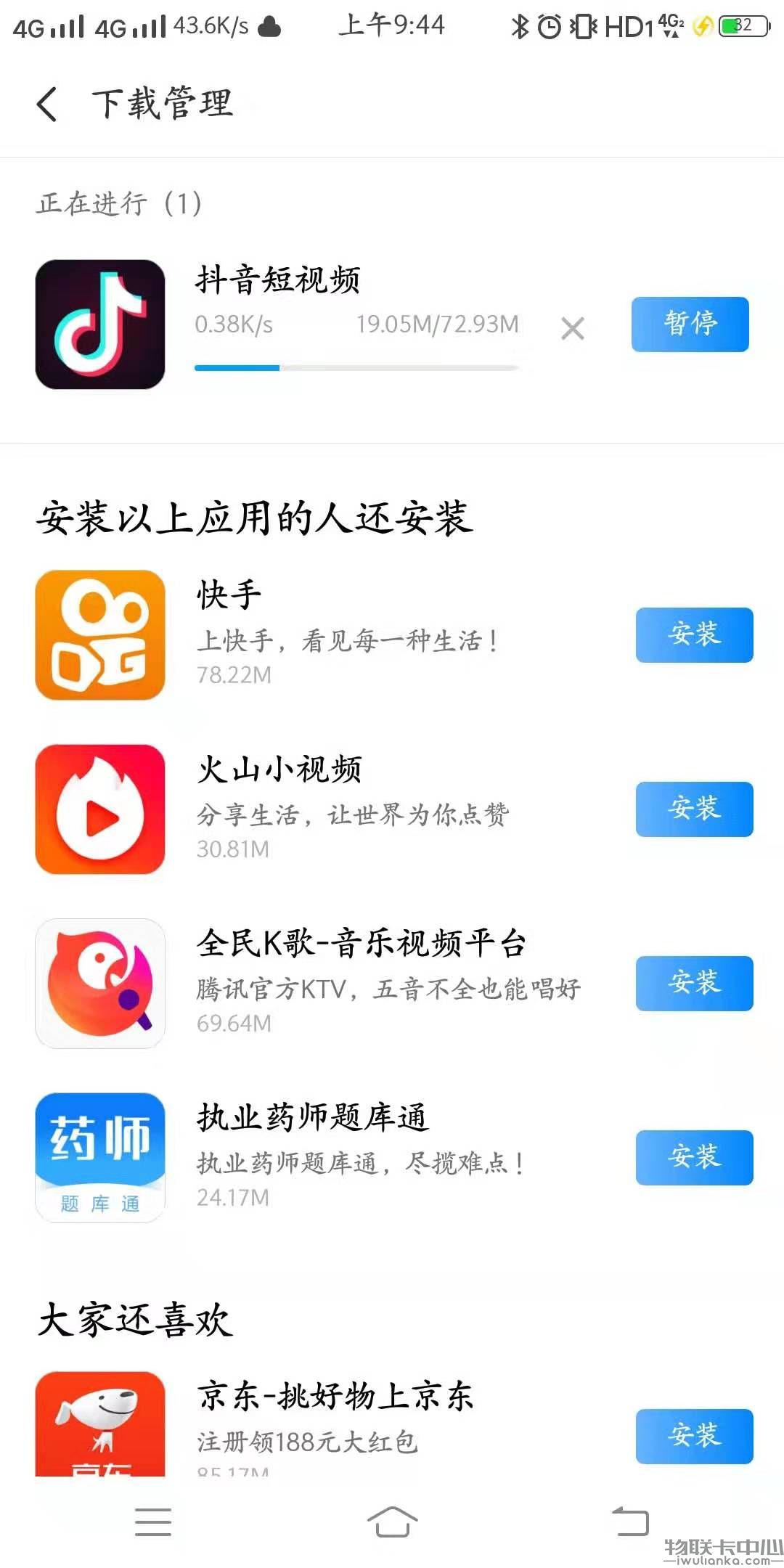This screenshot has width=784, height=1568.
Task: Pause the 抖音短视频 download
Action: click(690, 324)
